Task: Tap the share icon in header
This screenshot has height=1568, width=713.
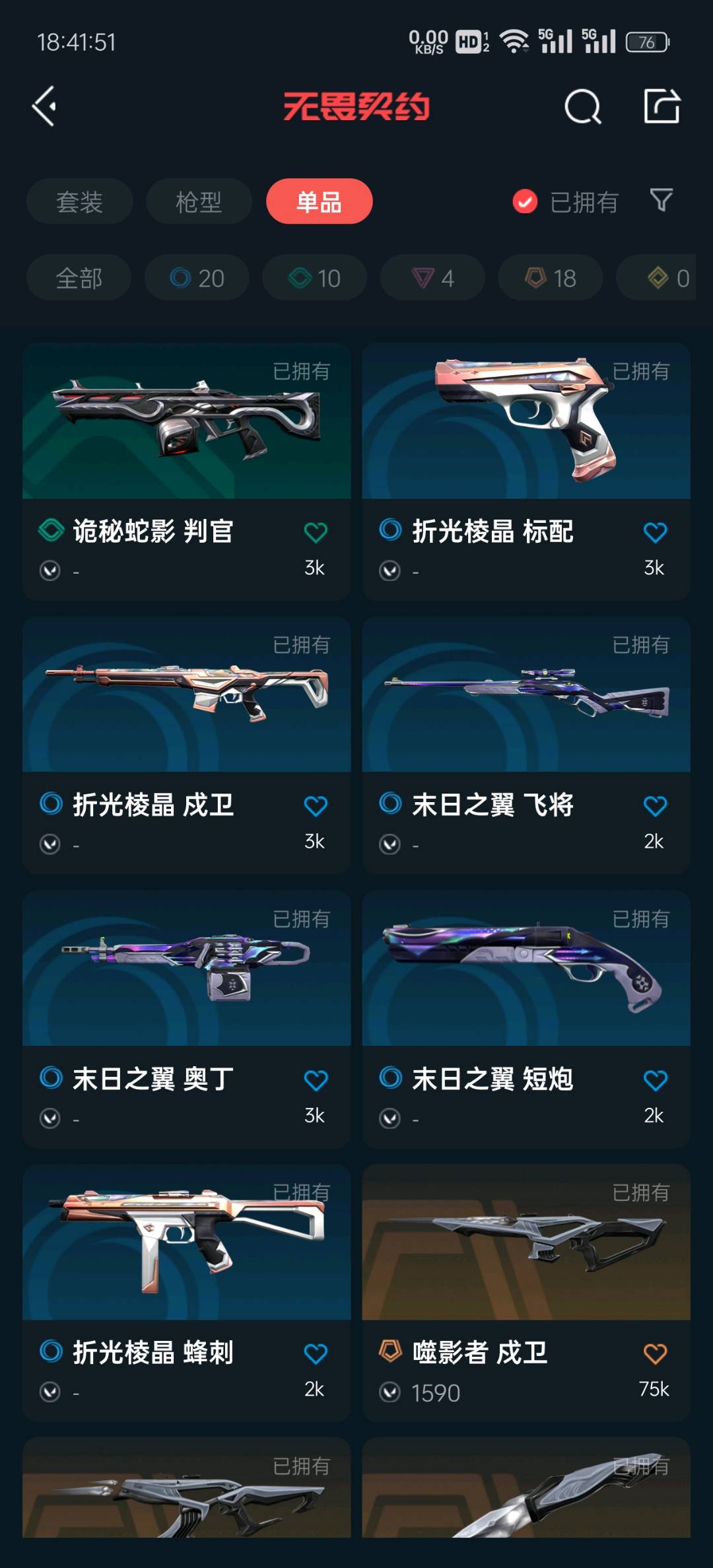Action: point(662,106)
